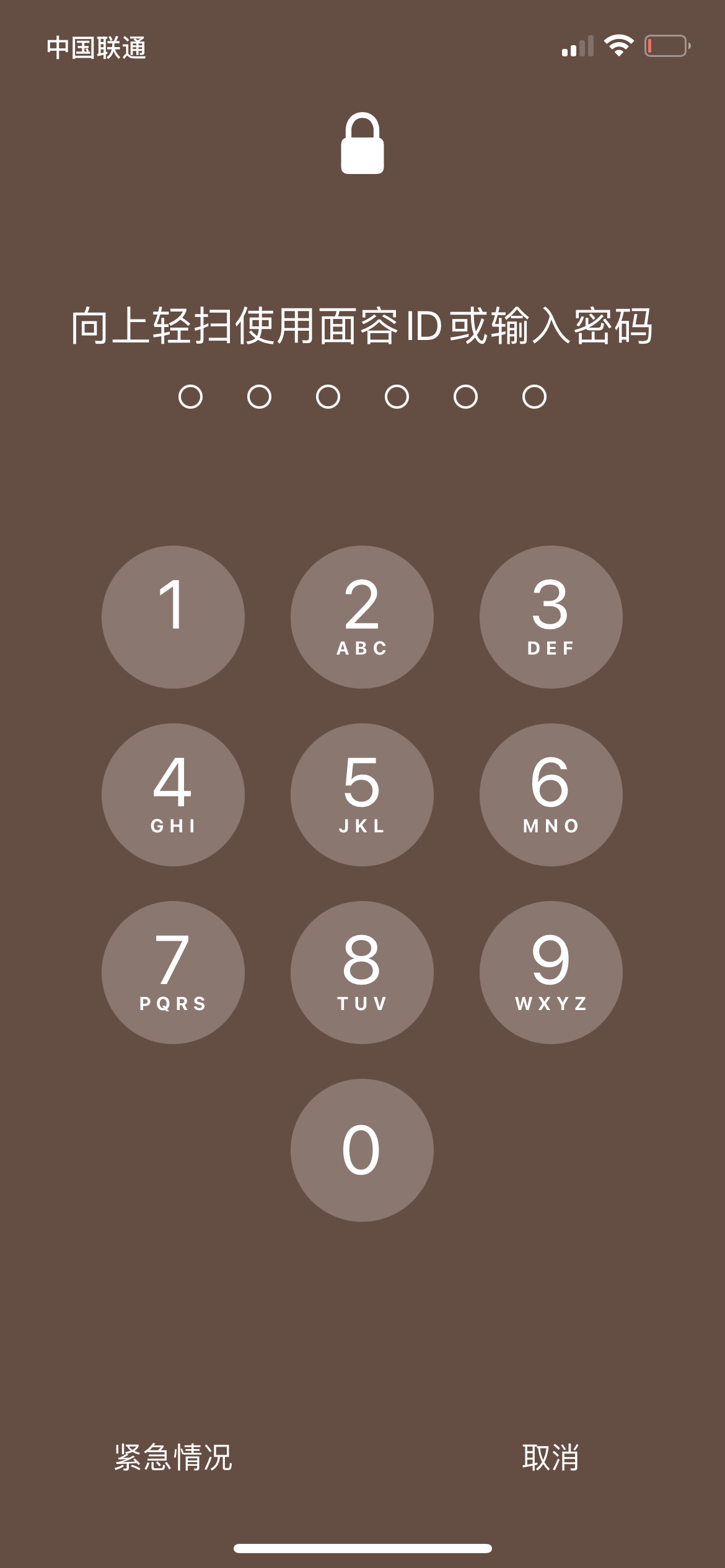The height and width of the screenshot is (1568, 725).
Task: Tap the 2 ABC key
Action: click(362, 617)
